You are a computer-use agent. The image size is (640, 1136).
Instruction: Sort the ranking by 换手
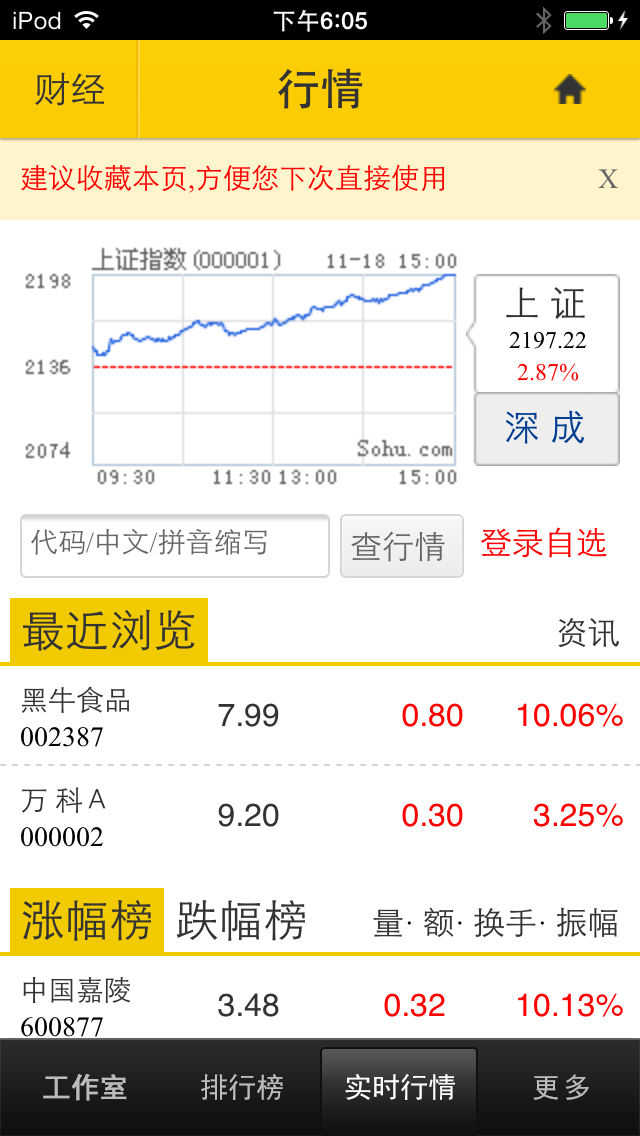tap(504, 923)
